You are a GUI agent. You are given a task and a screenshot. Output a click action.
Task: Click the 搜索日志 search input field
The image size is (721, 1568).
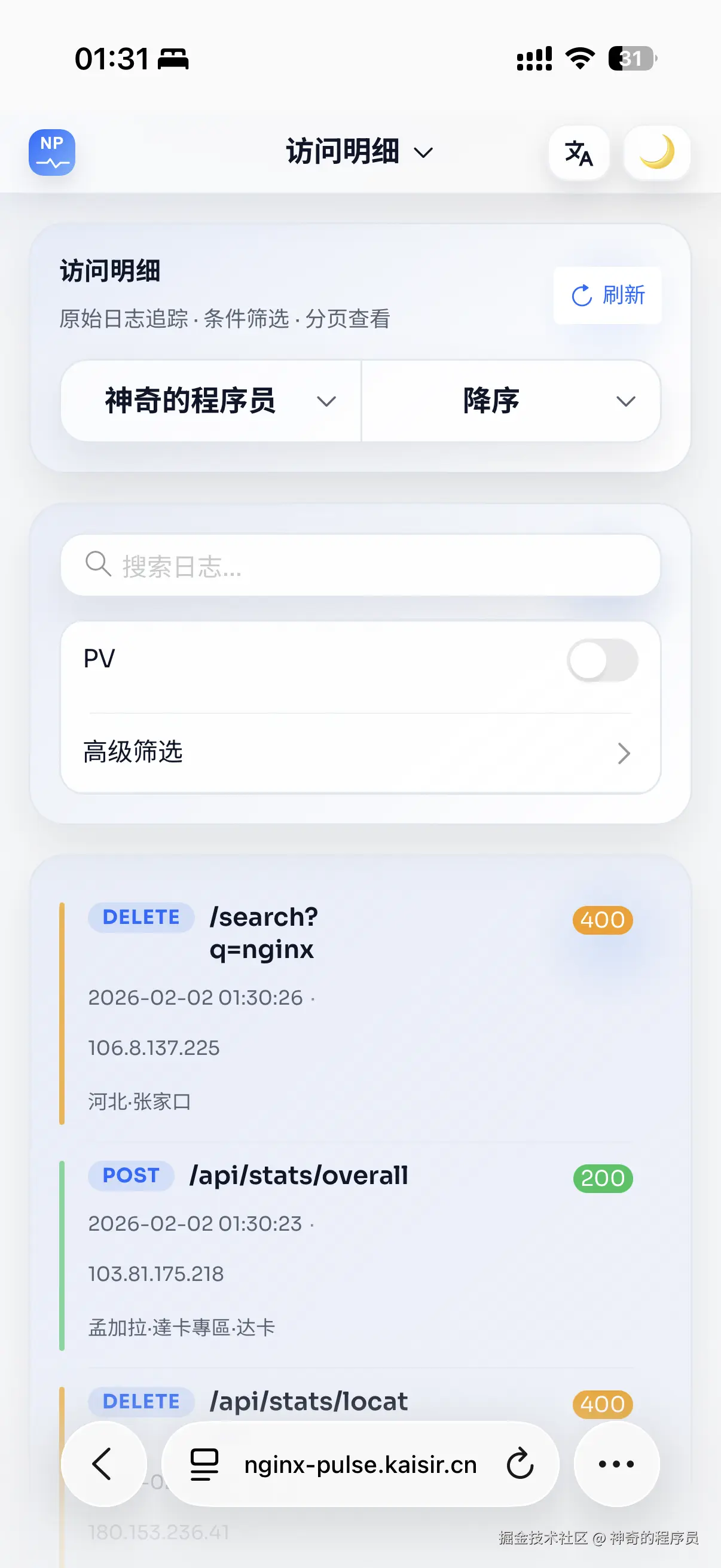click(360, 565)
